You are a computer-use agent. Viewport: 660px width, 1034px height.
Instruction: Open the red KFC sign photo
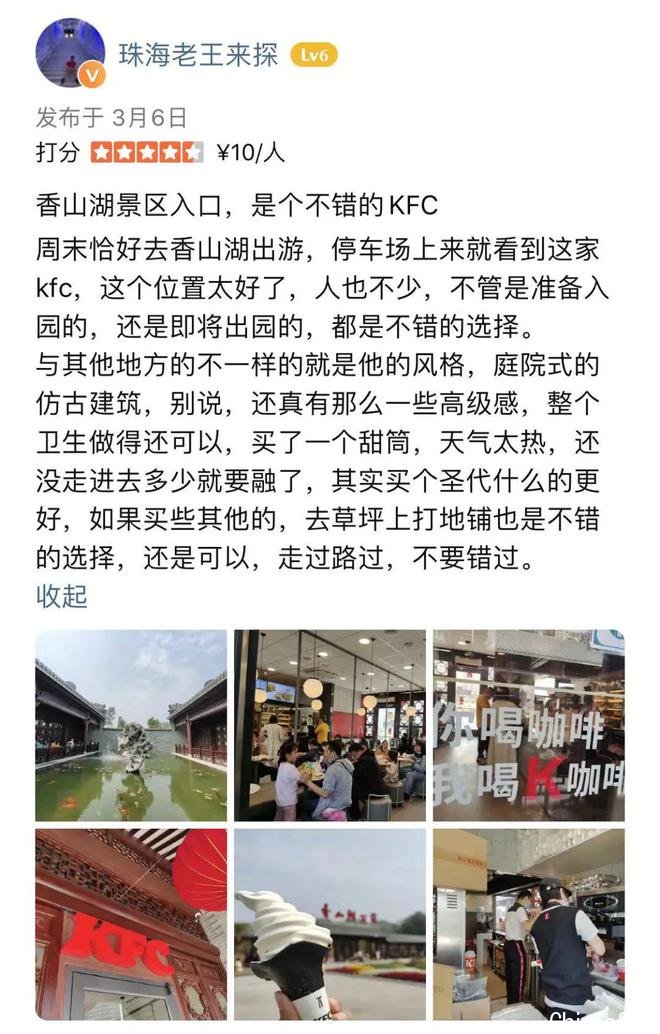point(131,923)
